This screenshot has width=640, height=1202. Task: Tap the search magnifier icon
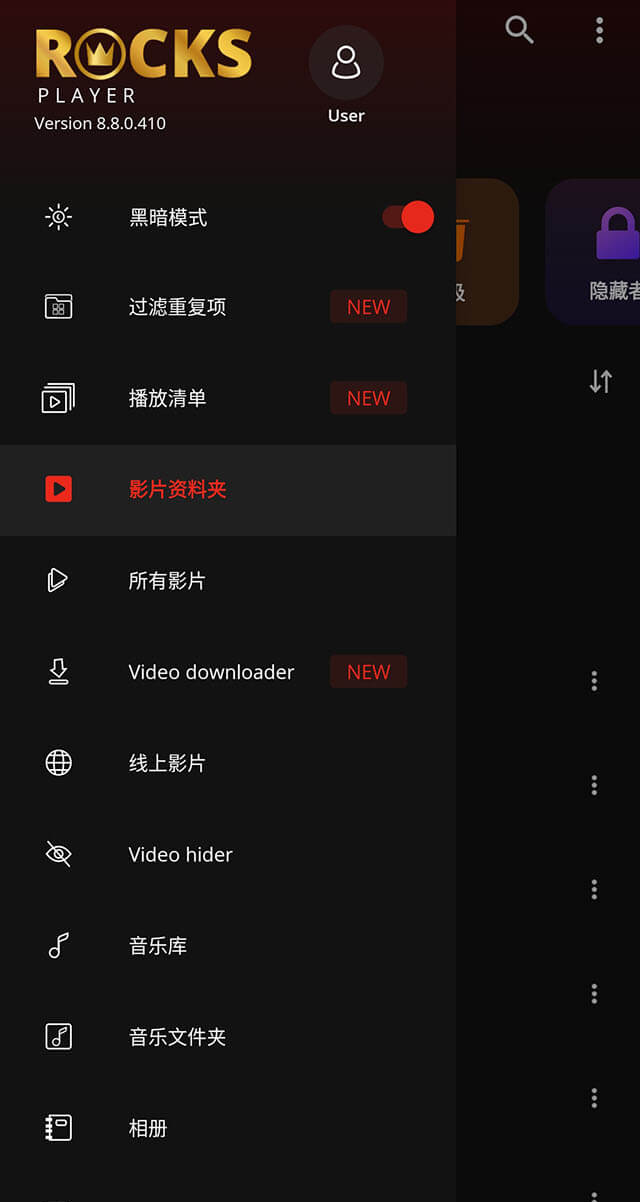tap(519, 30)
